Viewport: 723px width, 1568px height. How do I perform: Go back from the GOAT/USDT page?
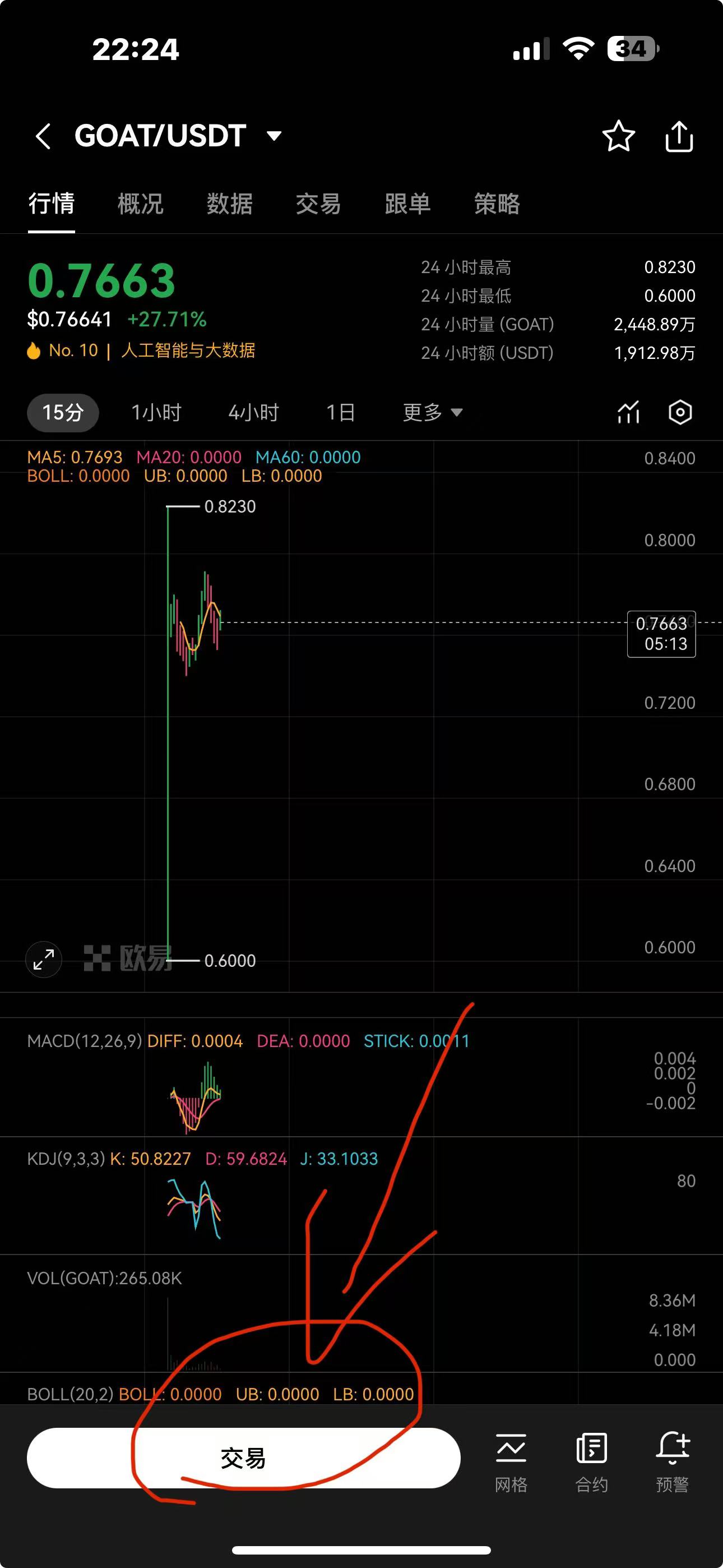(x=43, y=136)
